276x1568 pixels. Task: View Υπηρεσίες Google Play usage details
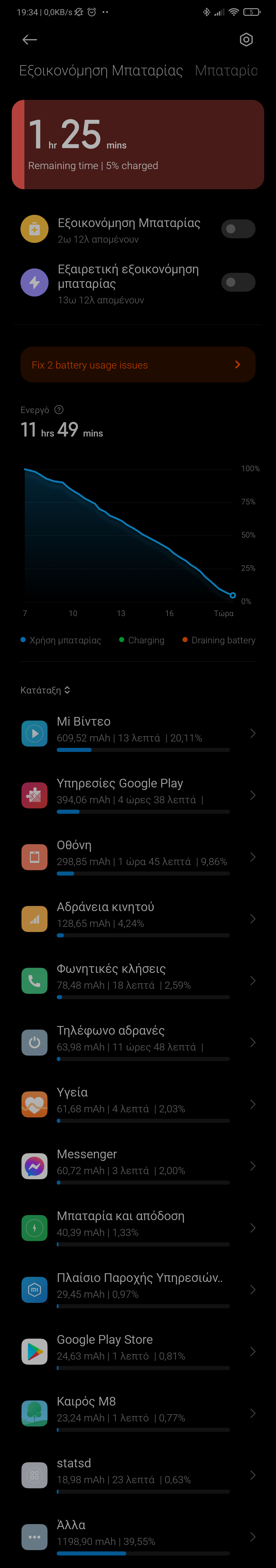tap(138, 795)
